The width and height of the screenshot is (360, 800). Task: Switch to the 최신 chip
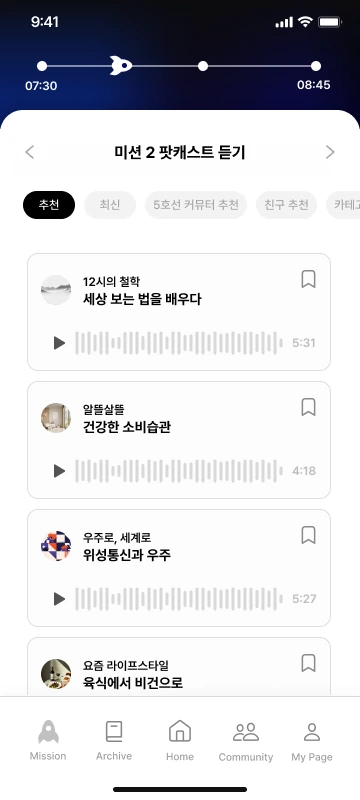(110, 205)
